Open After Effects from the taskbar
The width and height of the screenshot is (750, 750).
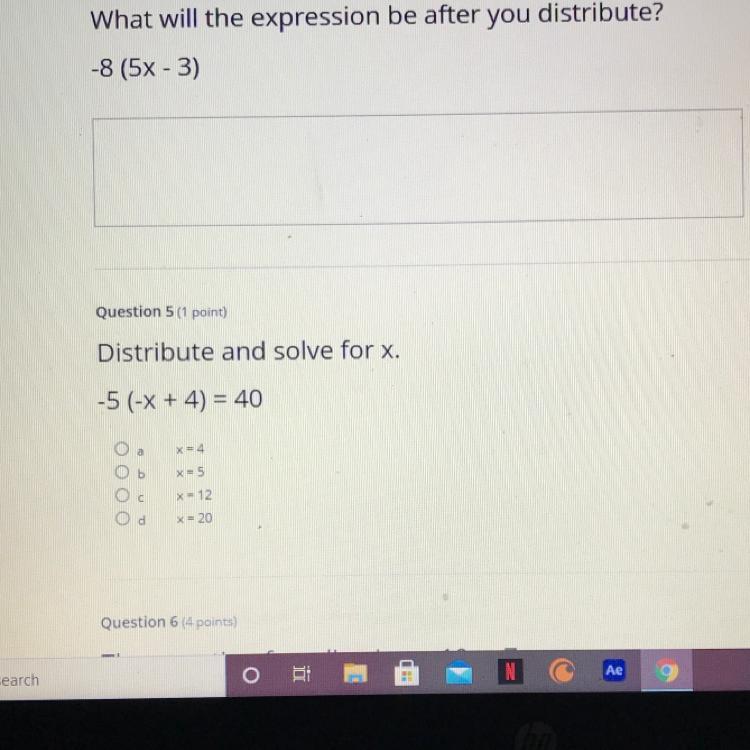pos(614,671)
